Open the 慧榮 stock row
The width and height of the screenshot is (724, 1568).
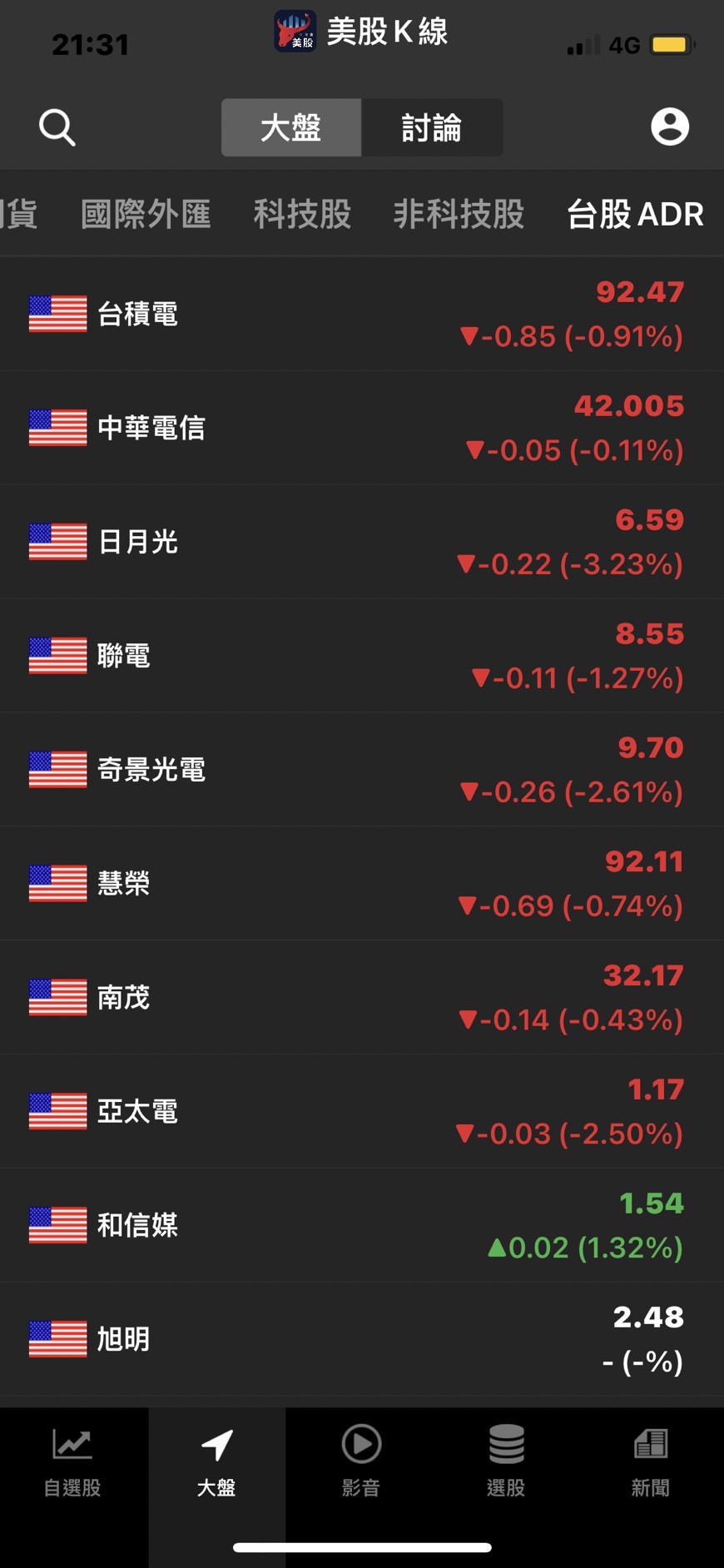(362, 884)
